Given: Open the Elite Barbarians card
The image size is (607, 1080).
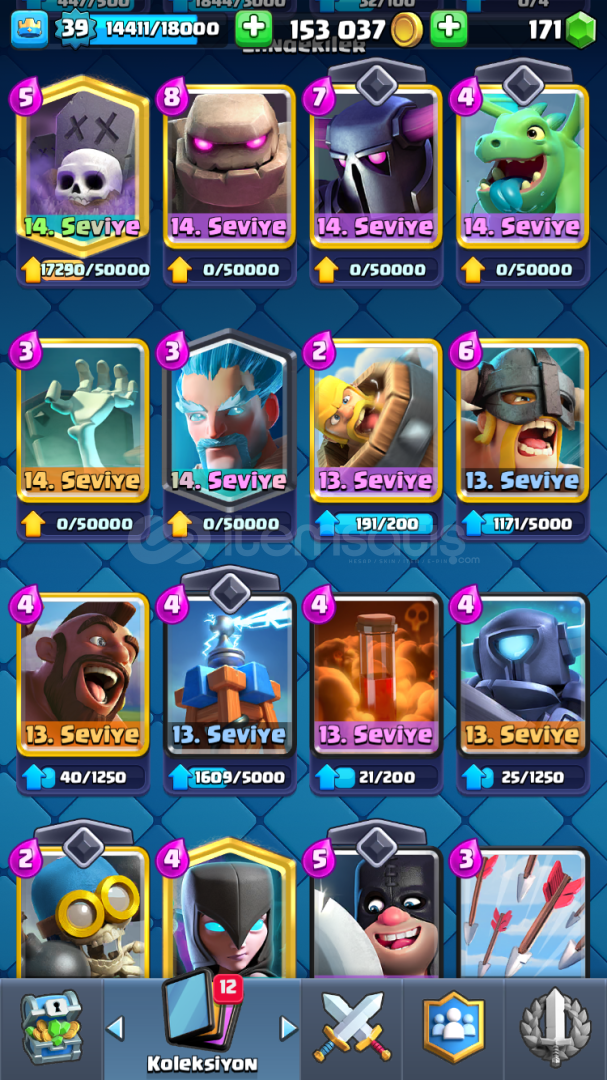Looking at the screenshot, I should 523,420.
